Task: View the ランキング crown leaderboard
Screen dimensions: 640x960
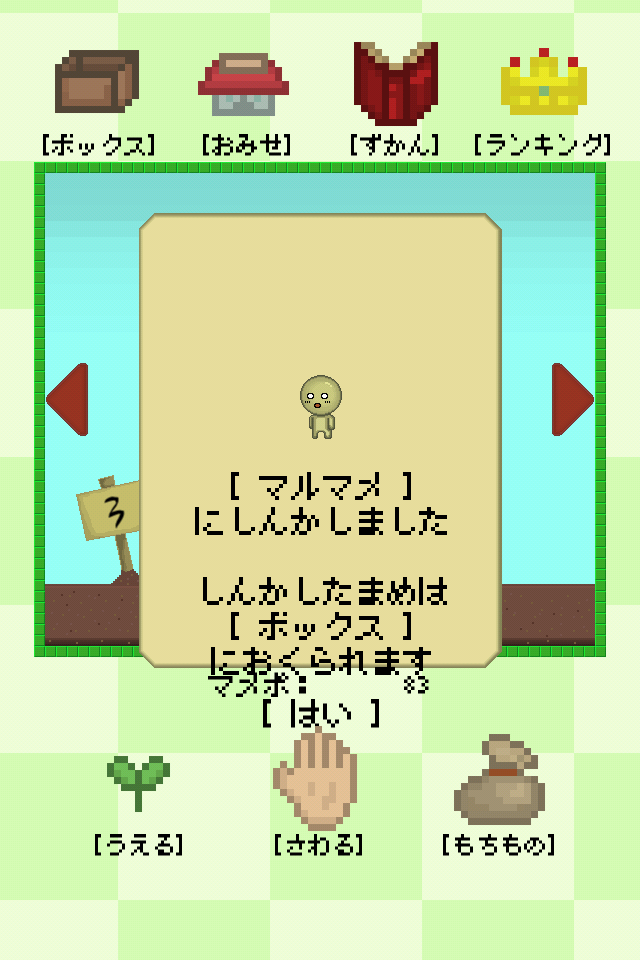Action: (x=543, y=101)
